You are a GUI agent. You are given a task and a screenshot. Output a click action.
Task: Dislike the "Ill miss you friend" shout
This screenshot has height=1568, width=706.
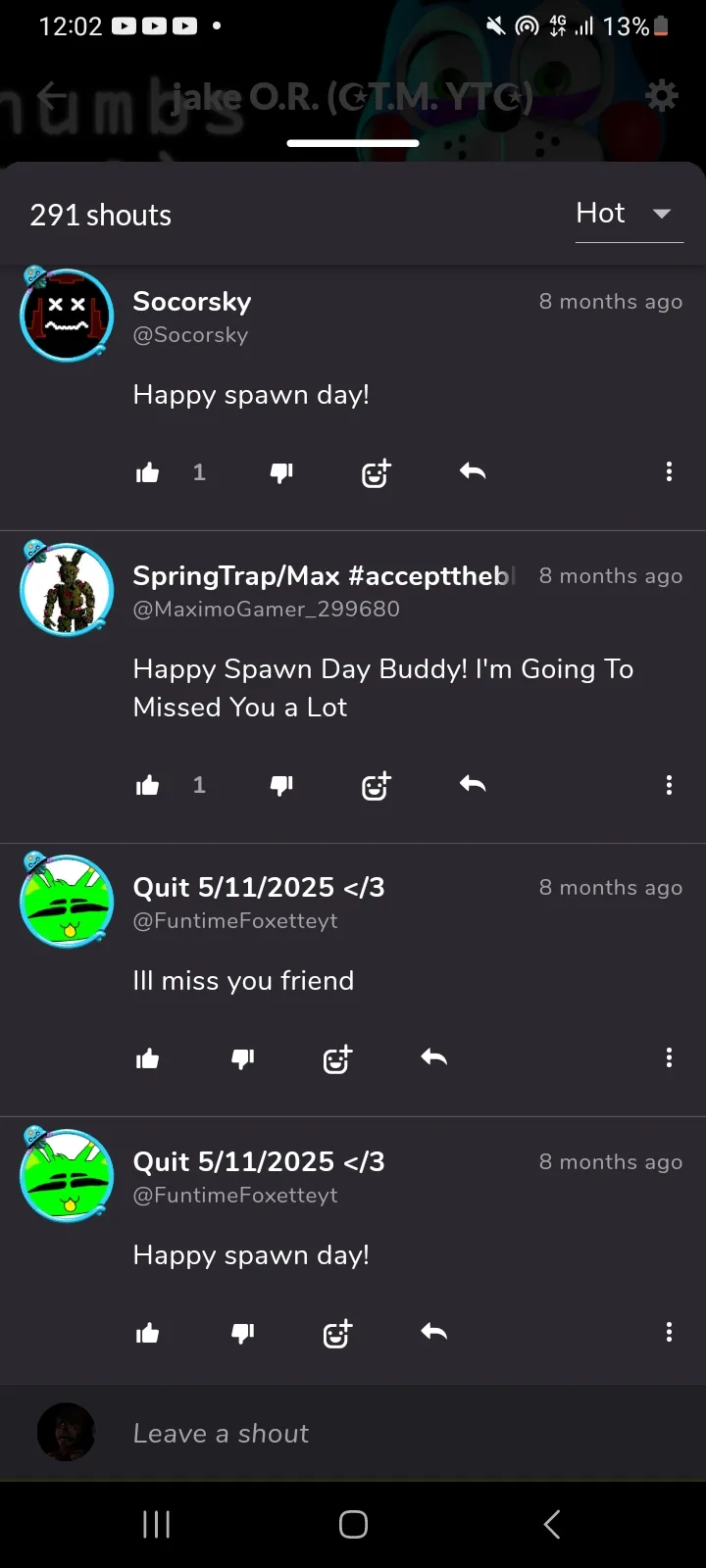[x=242, y=1058]
